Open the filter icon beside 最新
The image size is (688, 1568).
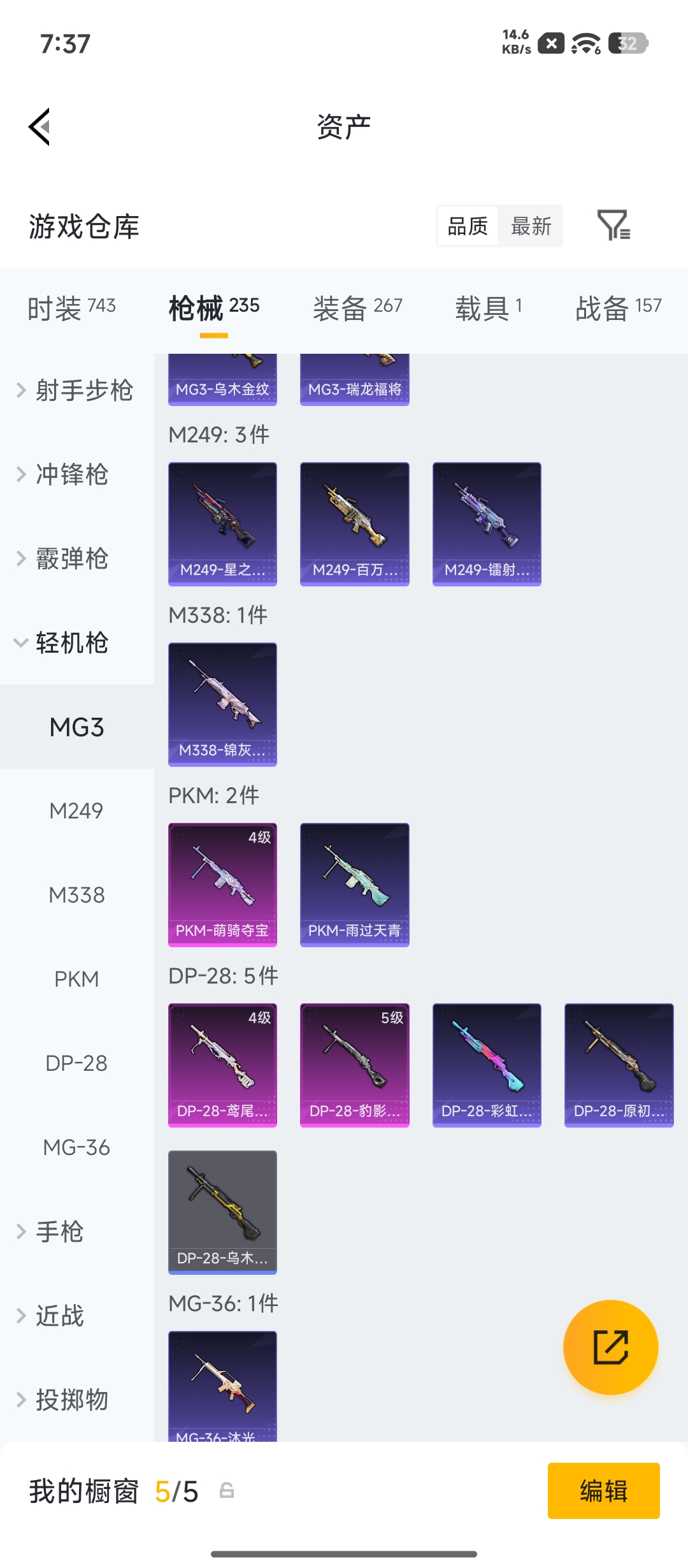pos(613,226)
